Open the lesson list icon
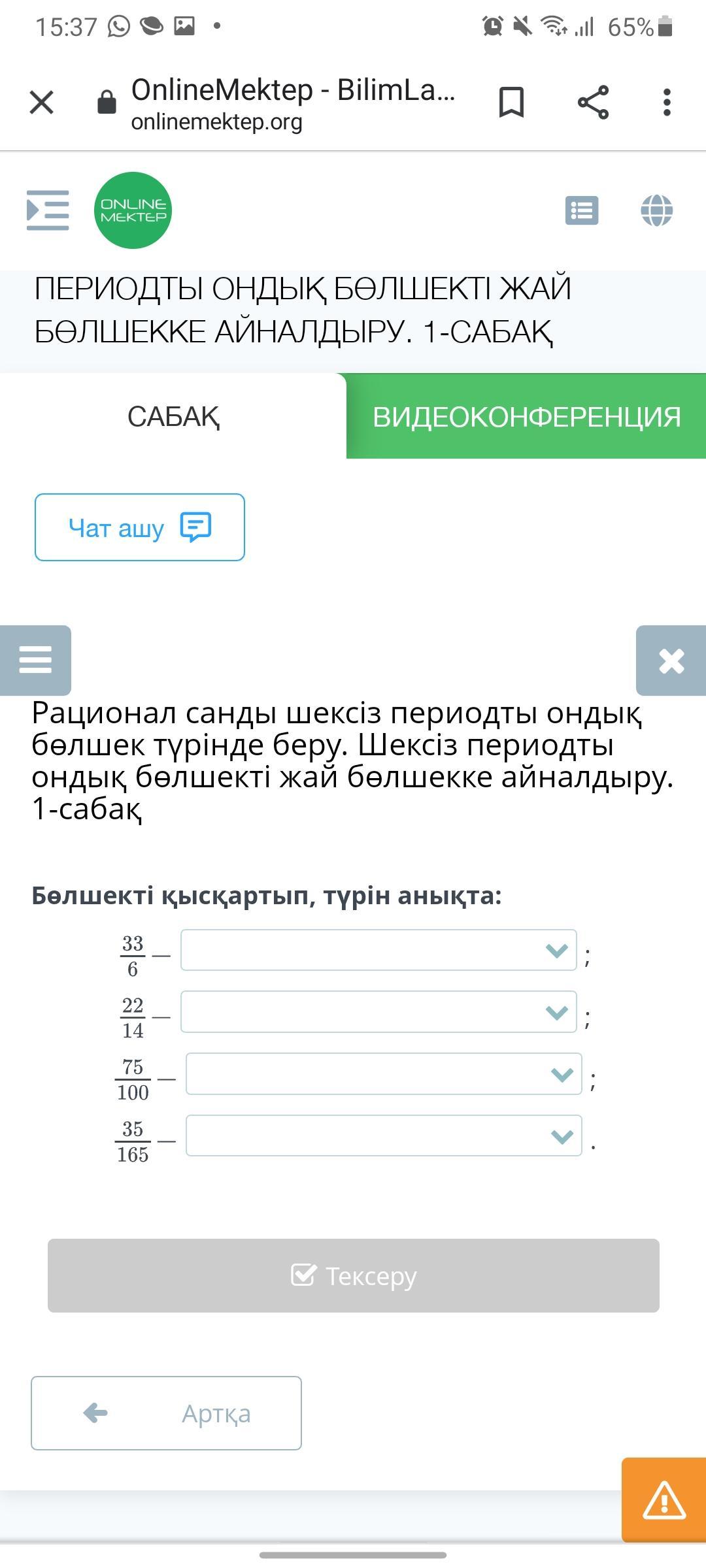706x1568 pixels. [582, 210]
